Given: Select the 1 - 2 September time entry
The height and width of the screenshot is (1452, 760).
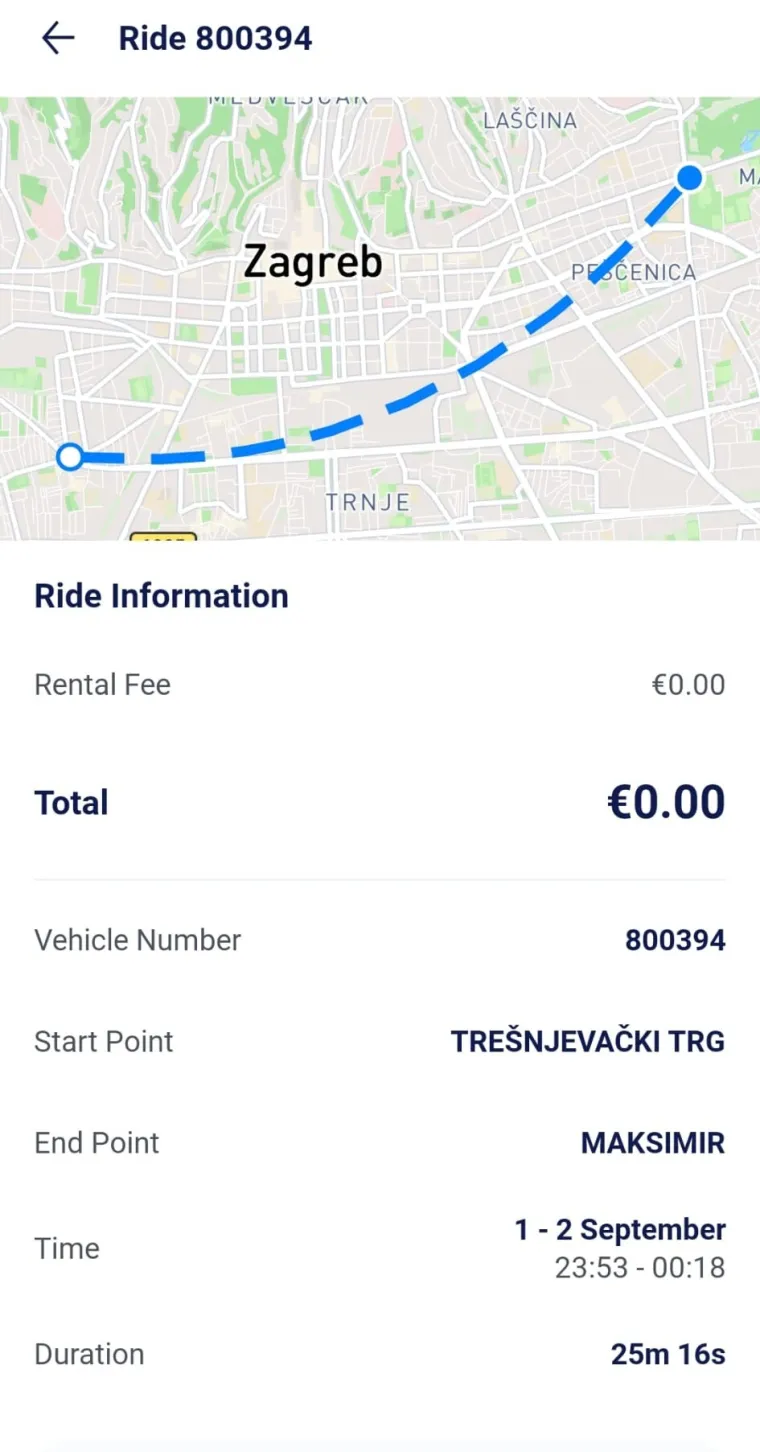Looking at the screenshot, I should pyautogui.click(x=621, y=1229).
